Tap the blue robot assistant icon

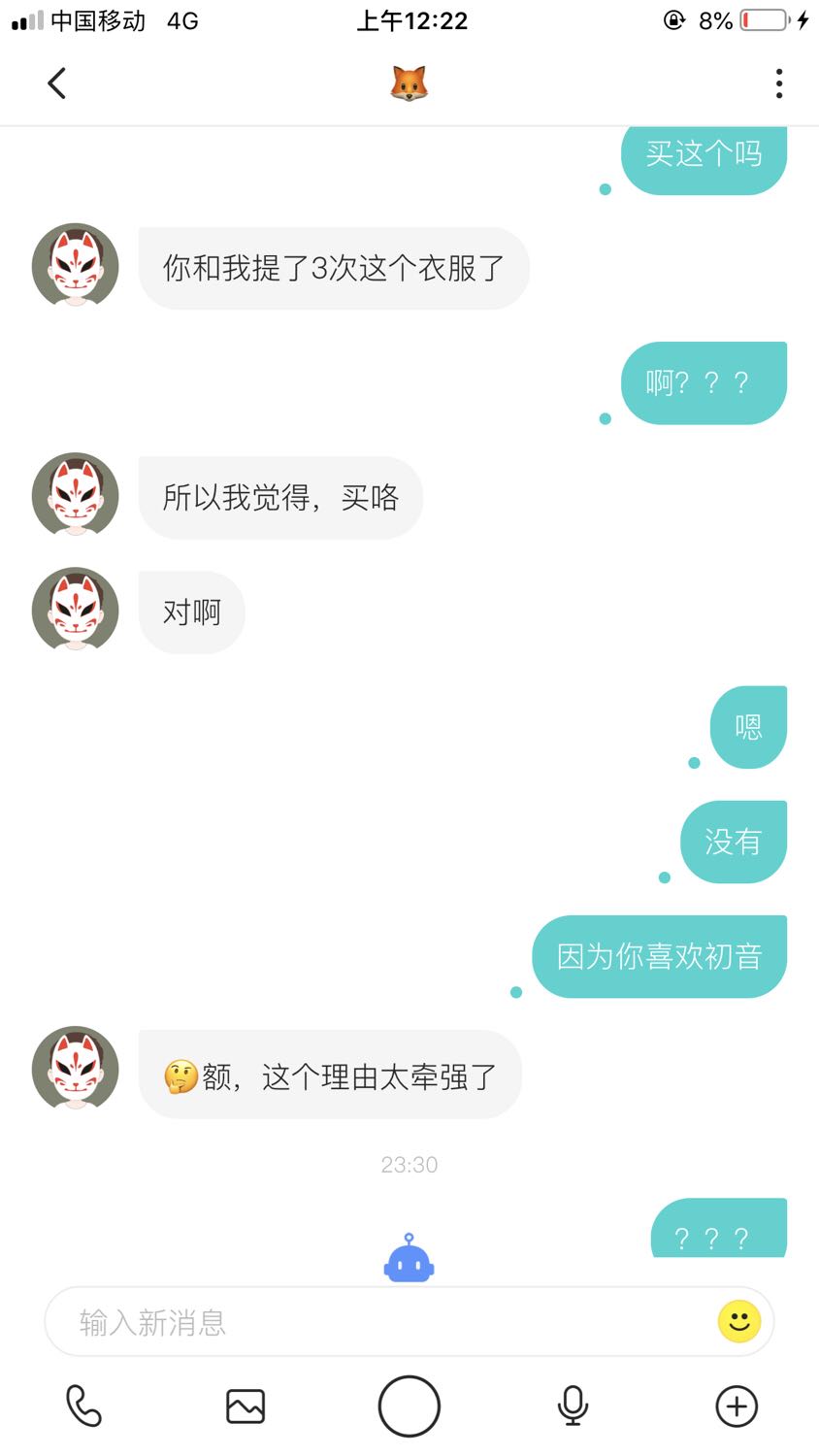[x=409, y=1258]
